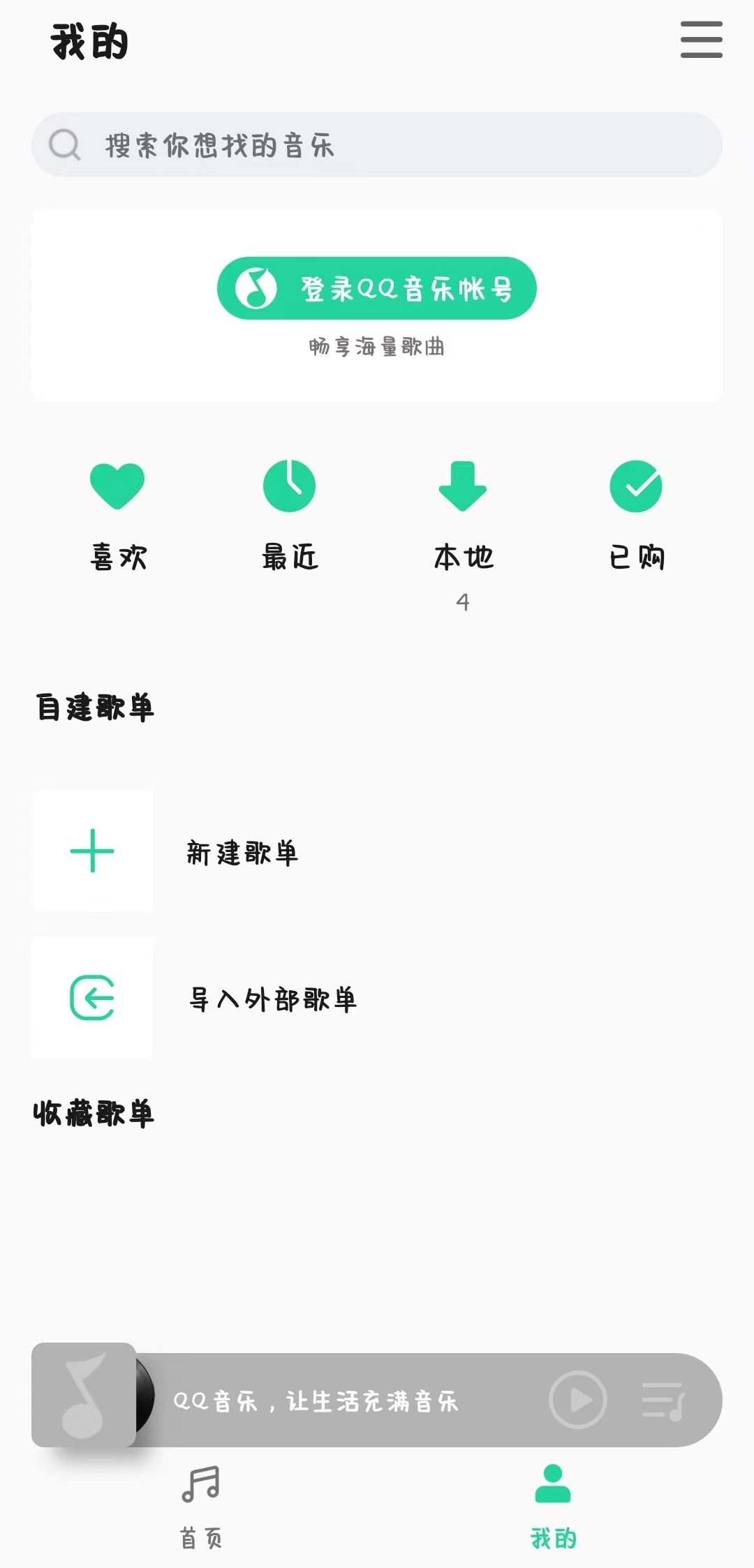This screenshot has height=1568, width=754.
Task: Play music in the mini player
Action: pos(577,1400)
